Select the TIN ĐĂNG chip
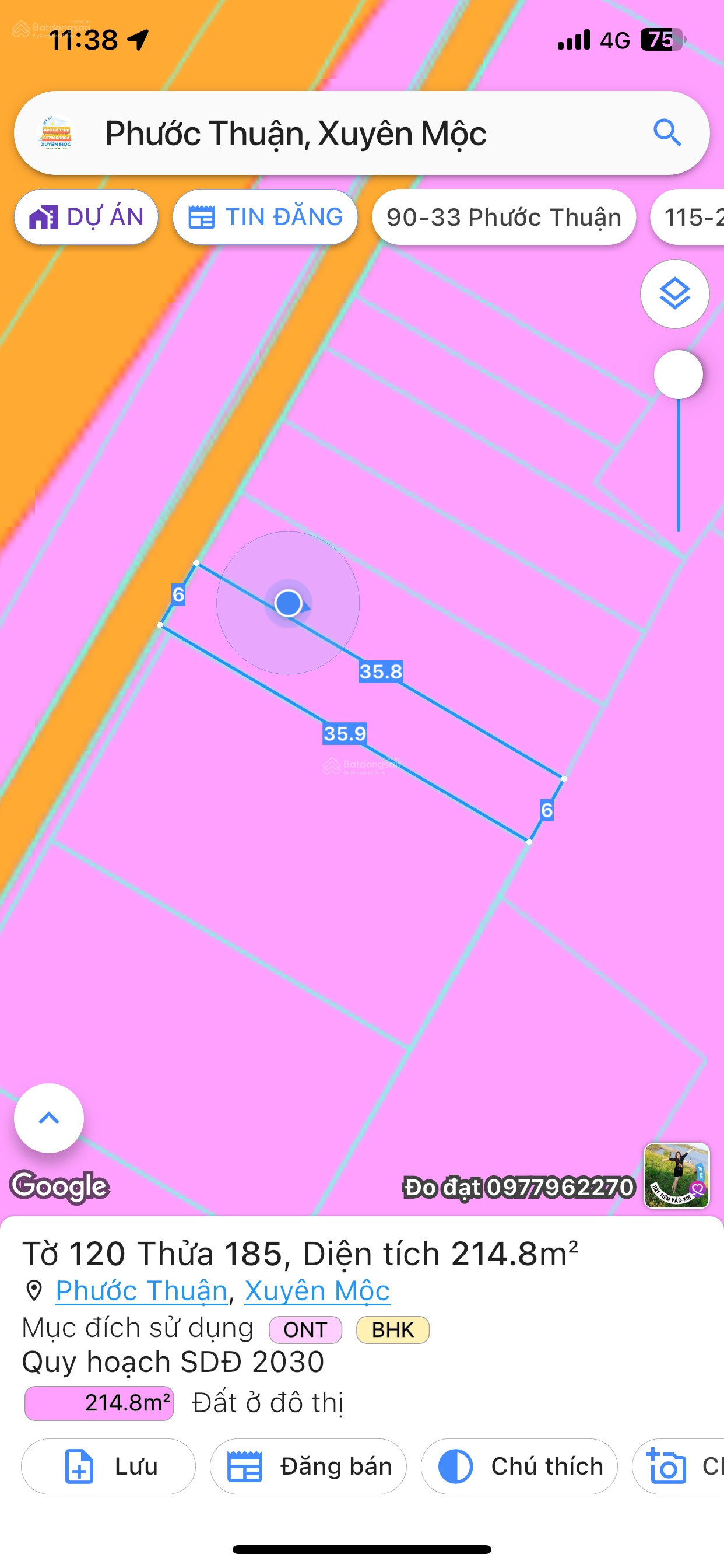Viewport: 724px width, 1568px height. click(x=265, y=218)
